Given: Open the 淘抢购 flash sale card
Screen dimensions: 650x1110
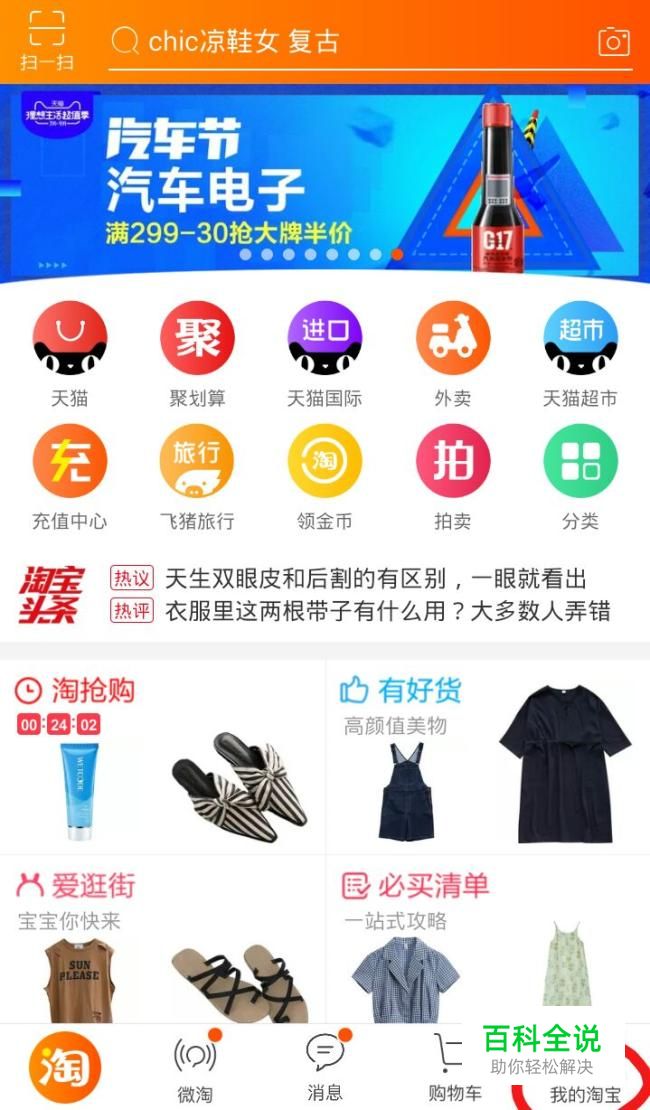Looking at the screenshot, I should pos(162,755).
